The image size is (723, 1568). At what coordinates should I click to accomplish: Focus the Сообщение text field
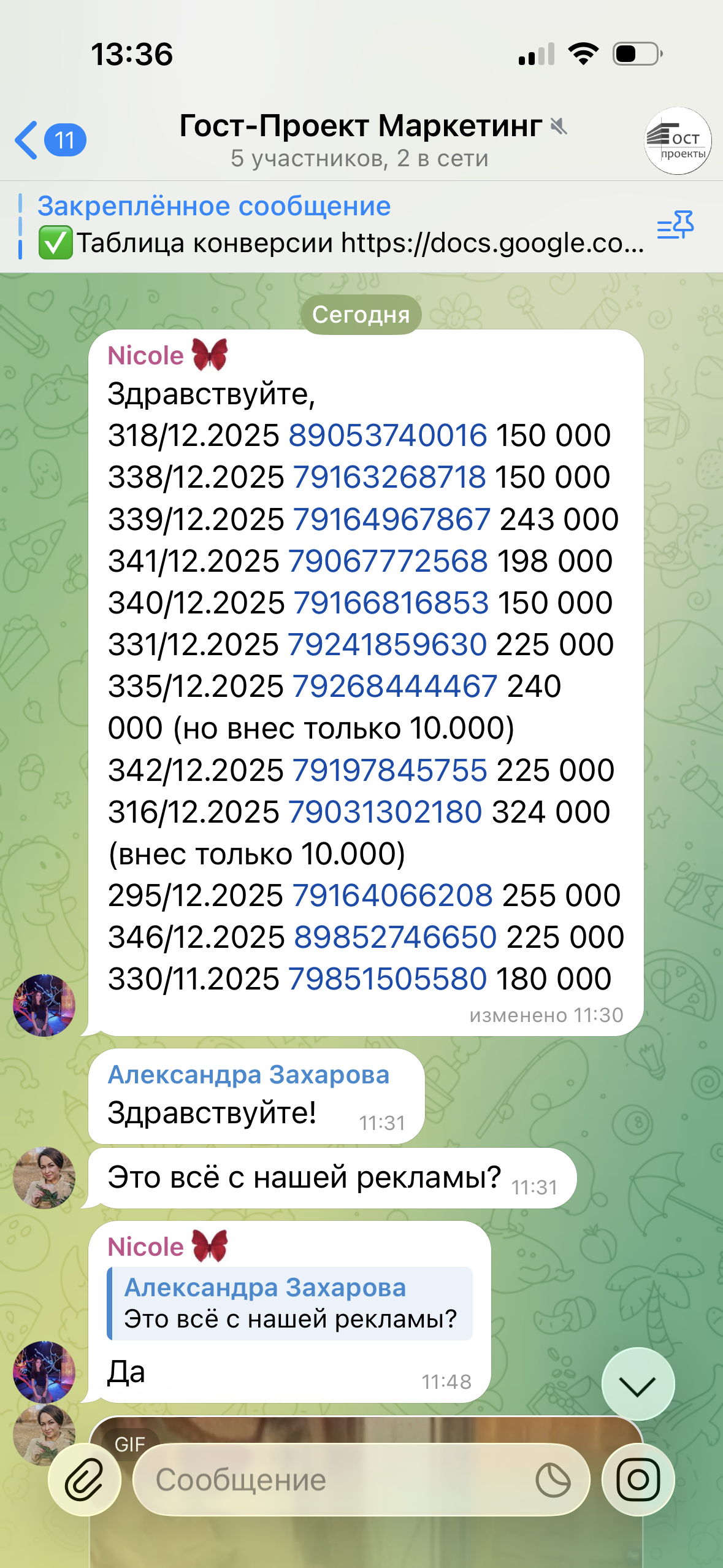coord(331,1480)
